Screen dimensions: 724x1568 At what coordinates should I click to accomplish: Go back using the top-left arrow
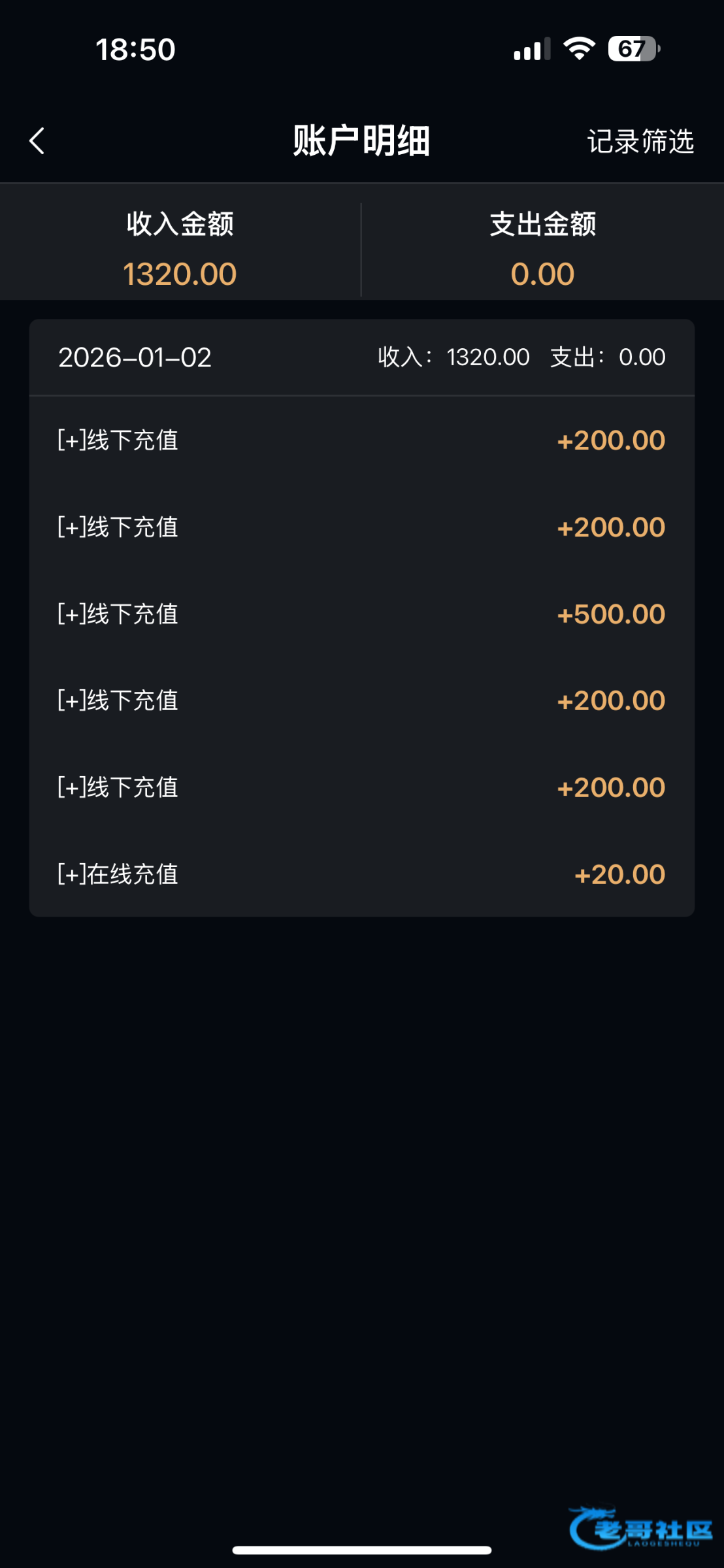click(37, 141)
